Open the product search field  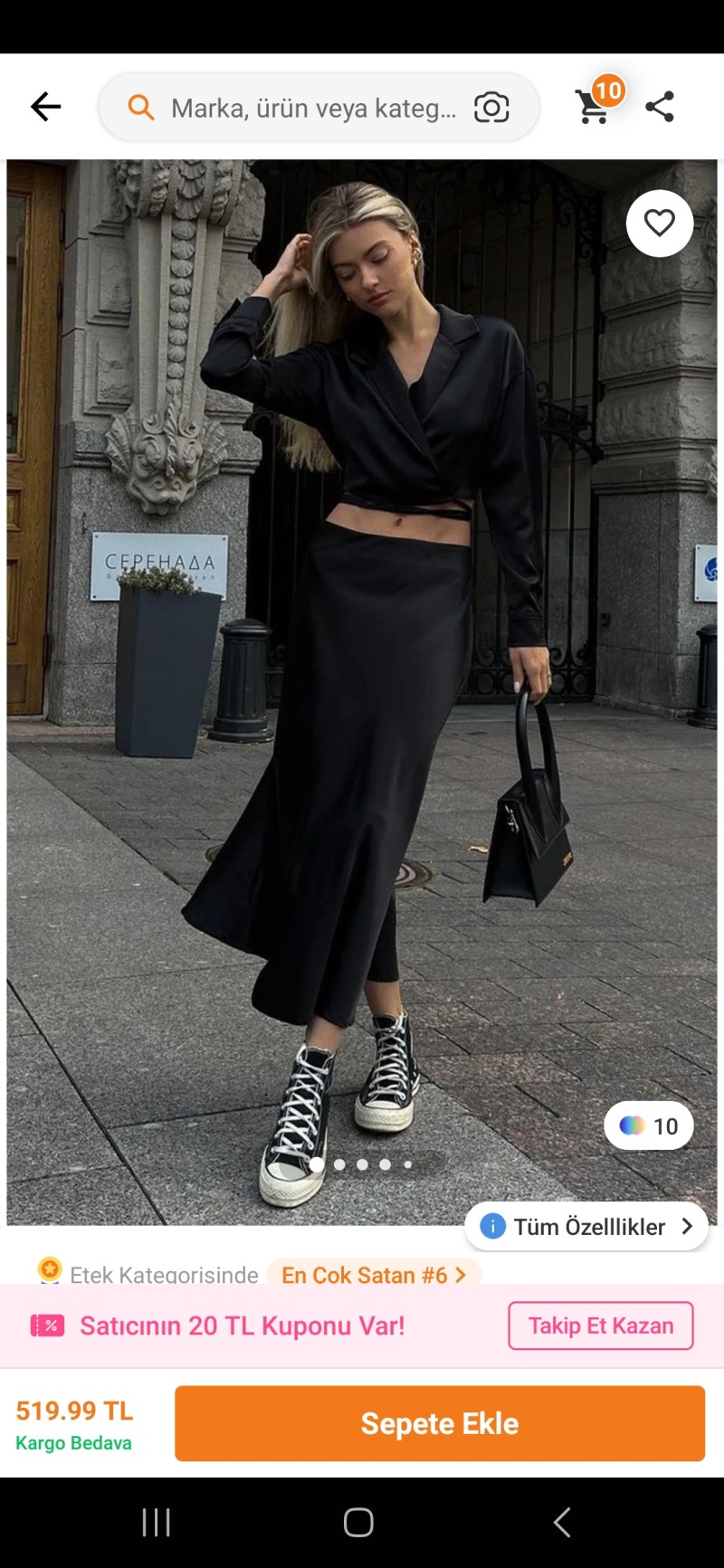click(x=308, y=108)
